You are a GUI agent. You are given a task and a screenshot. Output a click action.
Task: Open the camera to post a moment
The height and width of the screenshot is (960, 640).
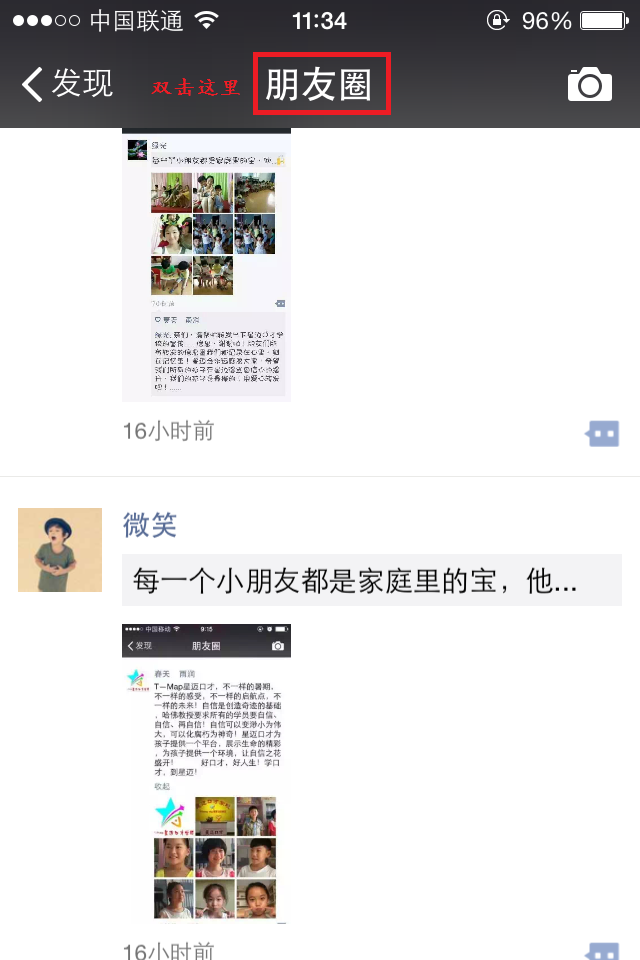pyautogui.click(x=589, y=85)
